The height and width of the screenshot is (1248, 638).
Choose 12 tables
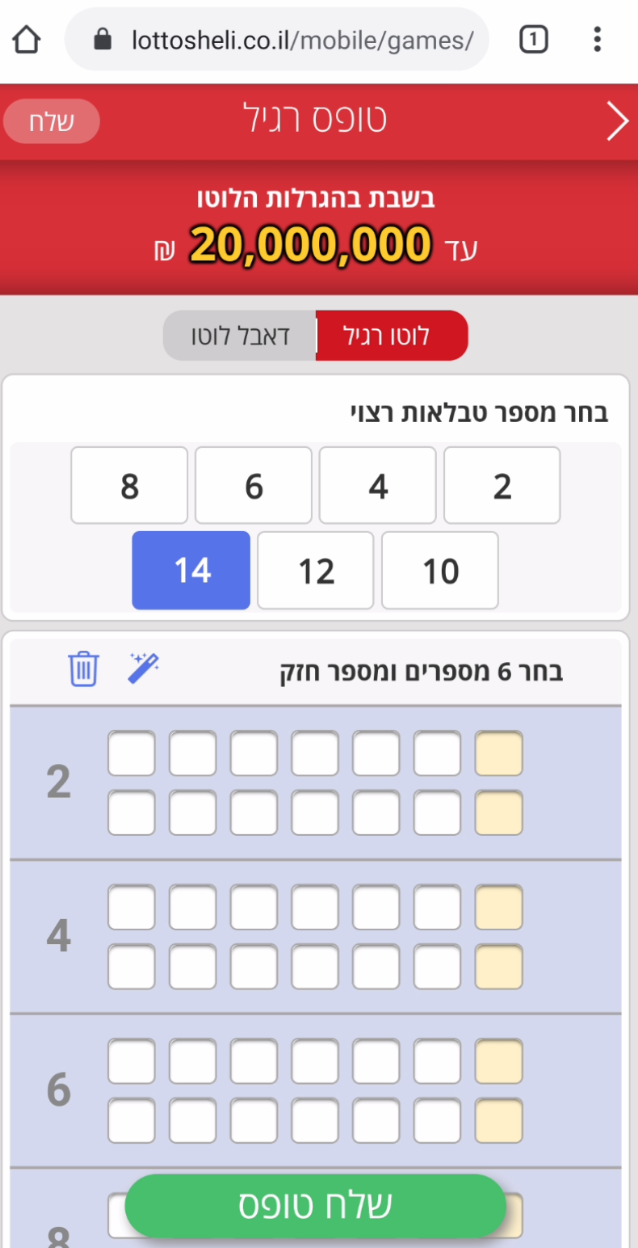(x=316, y=571)
